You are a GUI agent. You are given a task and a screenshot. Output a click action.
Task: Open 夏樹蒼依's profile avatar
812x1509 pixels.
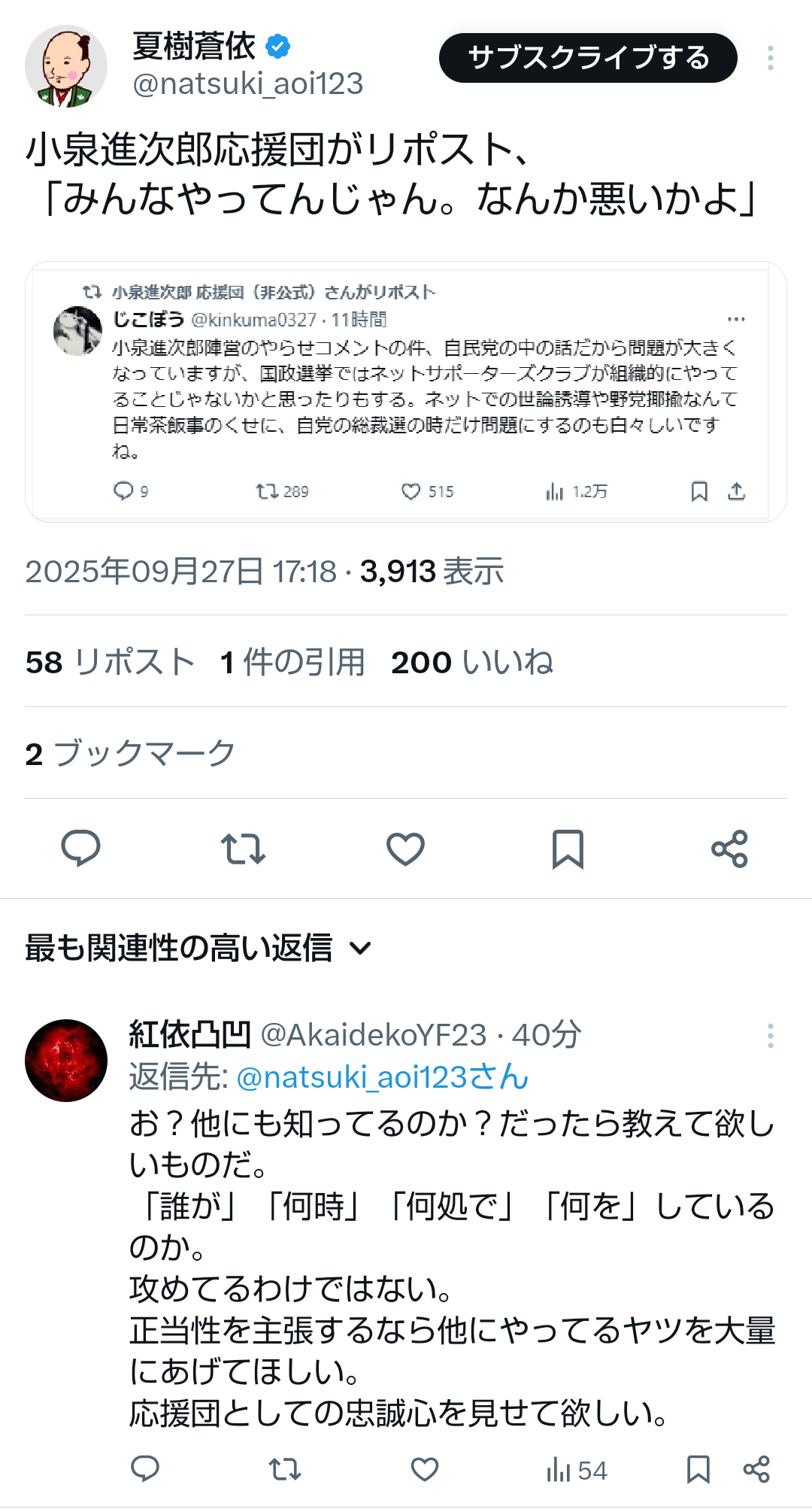(x=66, y=66)
